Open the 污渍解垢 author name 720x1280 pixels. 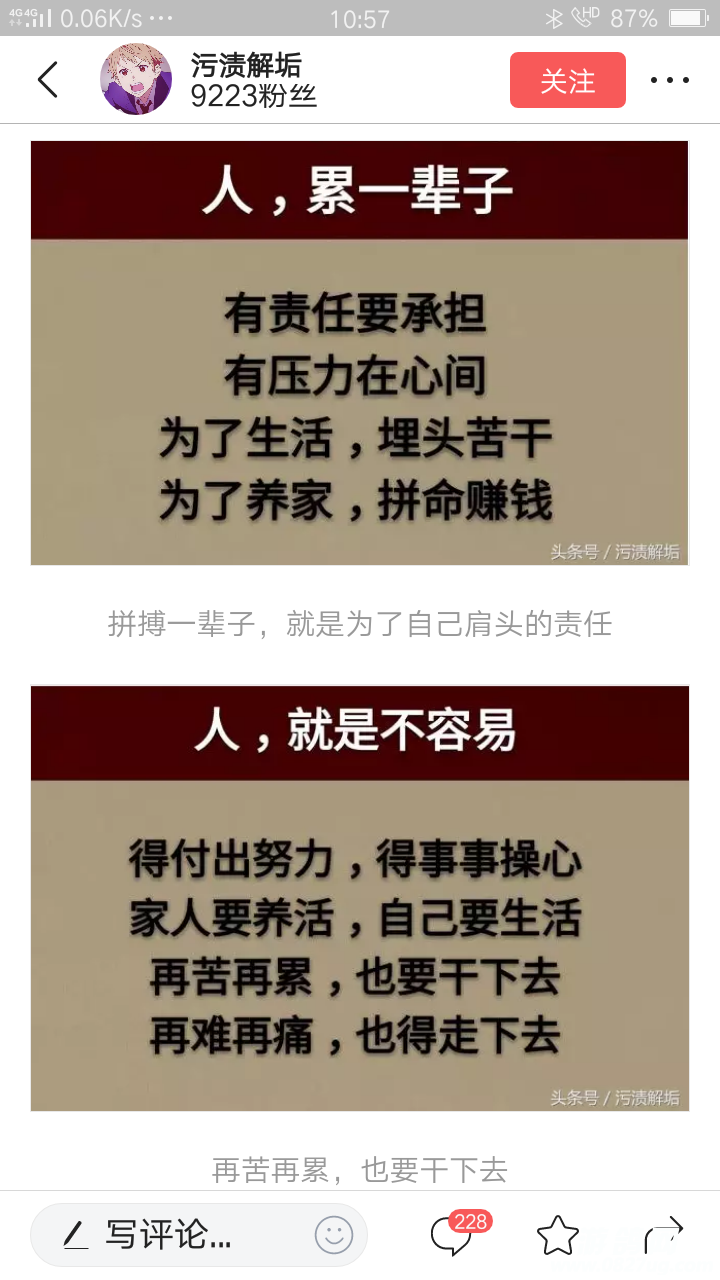tap(246, 66)
